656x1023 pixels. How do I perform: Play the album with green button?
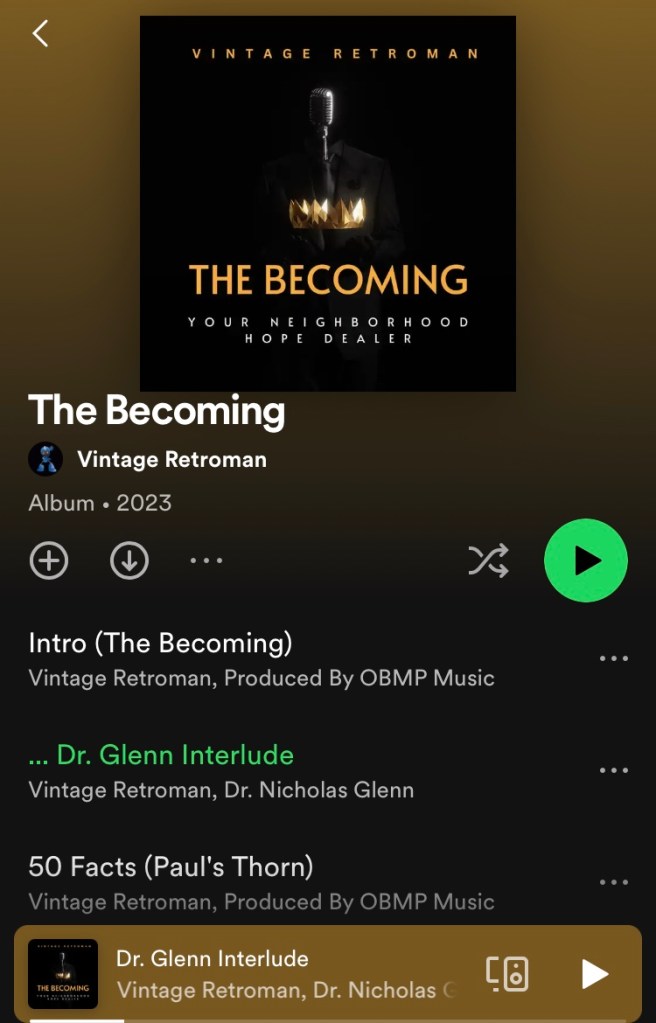[586, 561]
